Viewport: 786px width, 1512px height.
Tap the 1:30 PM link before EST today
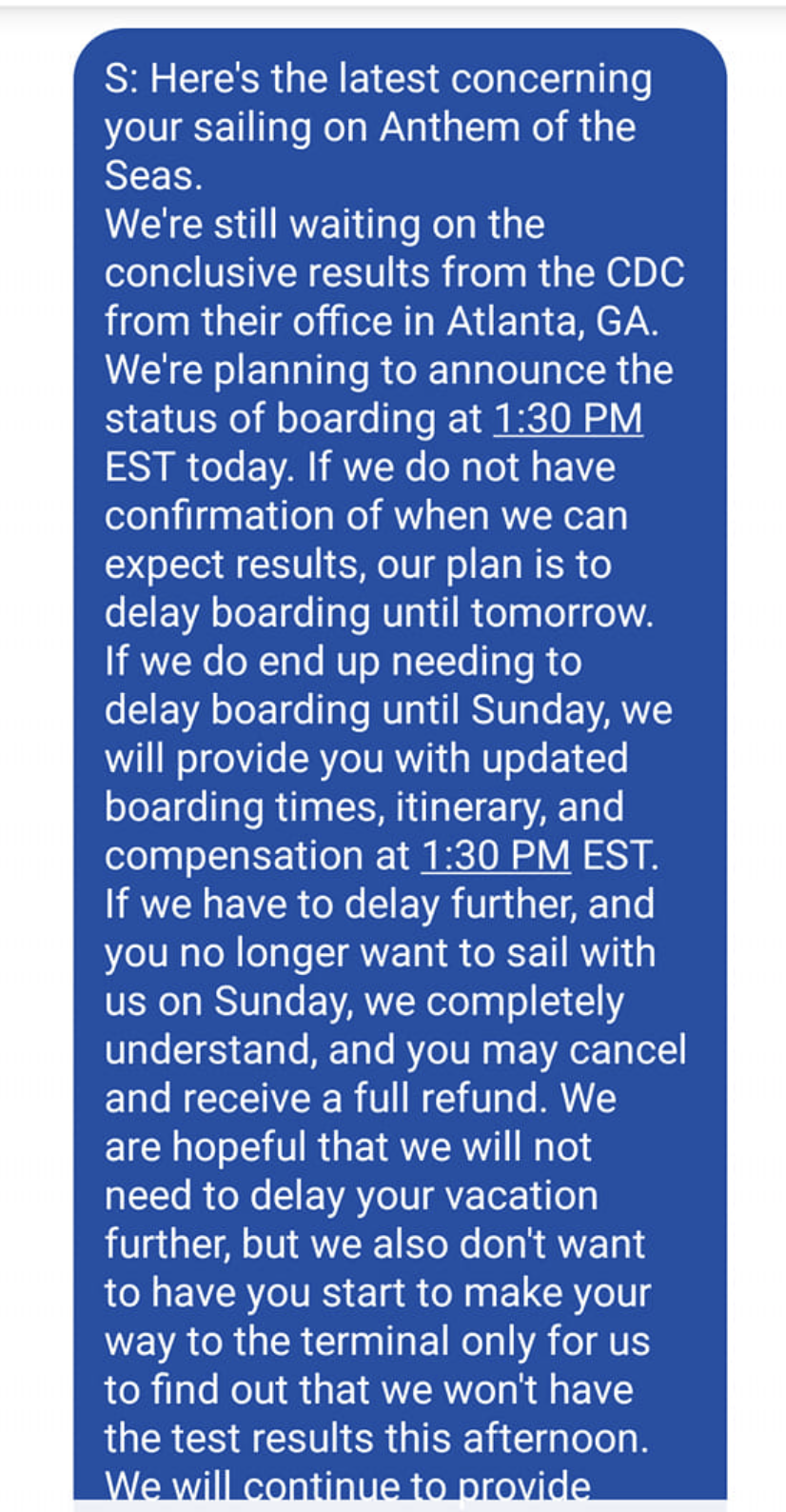point(568,419)
